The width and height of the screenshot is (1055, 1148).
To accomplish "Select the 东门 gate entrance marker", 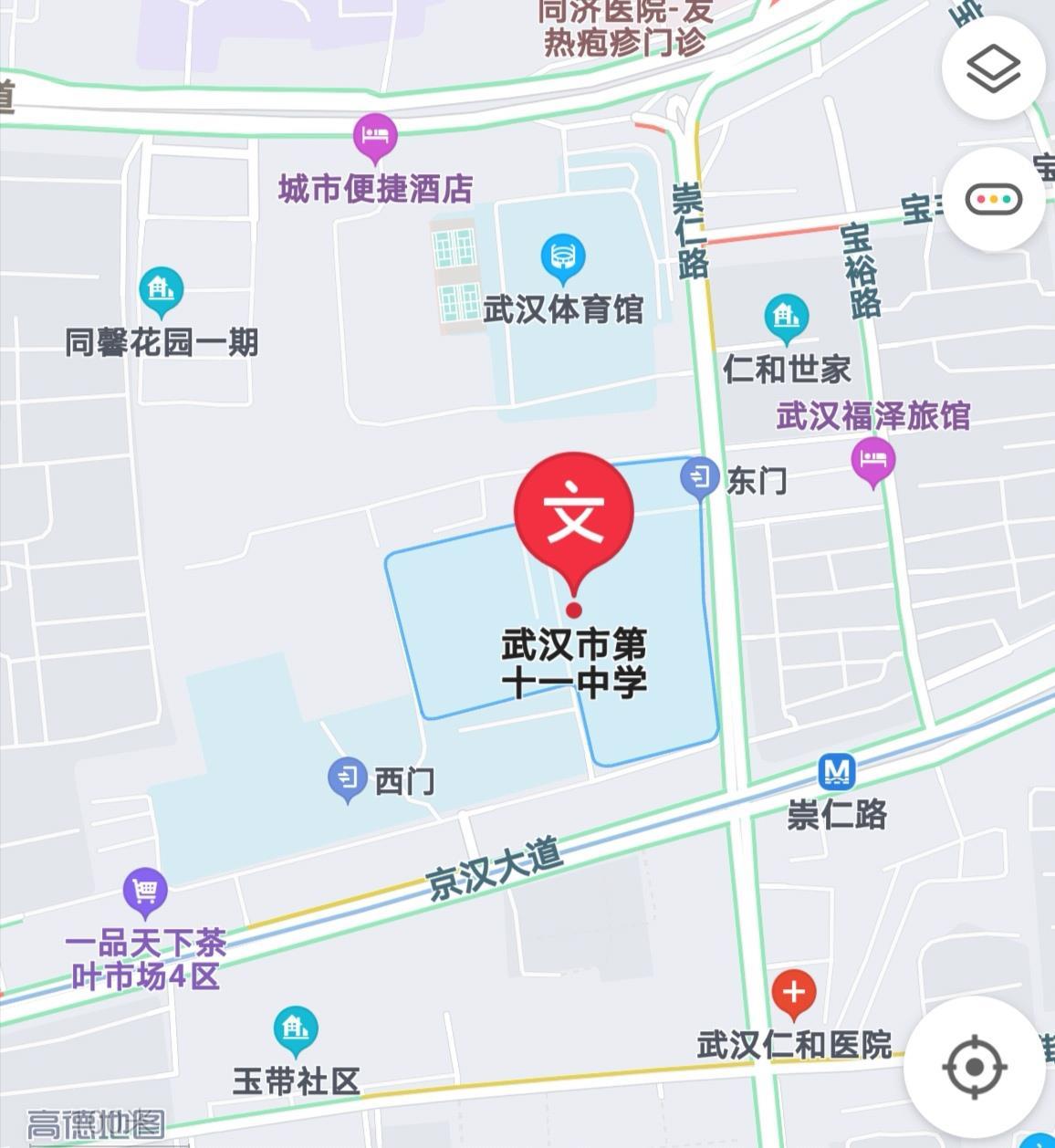I will tap(701, 475).
